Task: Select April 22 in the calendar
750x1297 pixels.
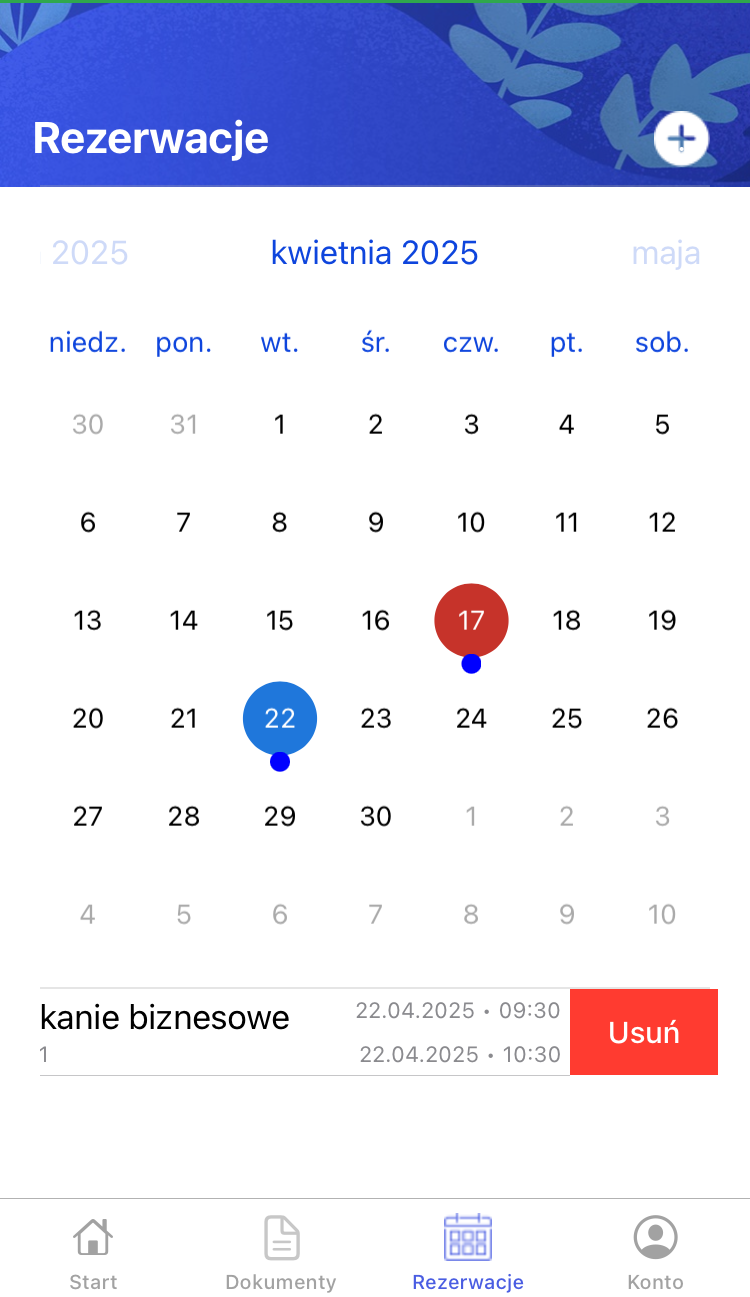Action: [x=280, y=718]
